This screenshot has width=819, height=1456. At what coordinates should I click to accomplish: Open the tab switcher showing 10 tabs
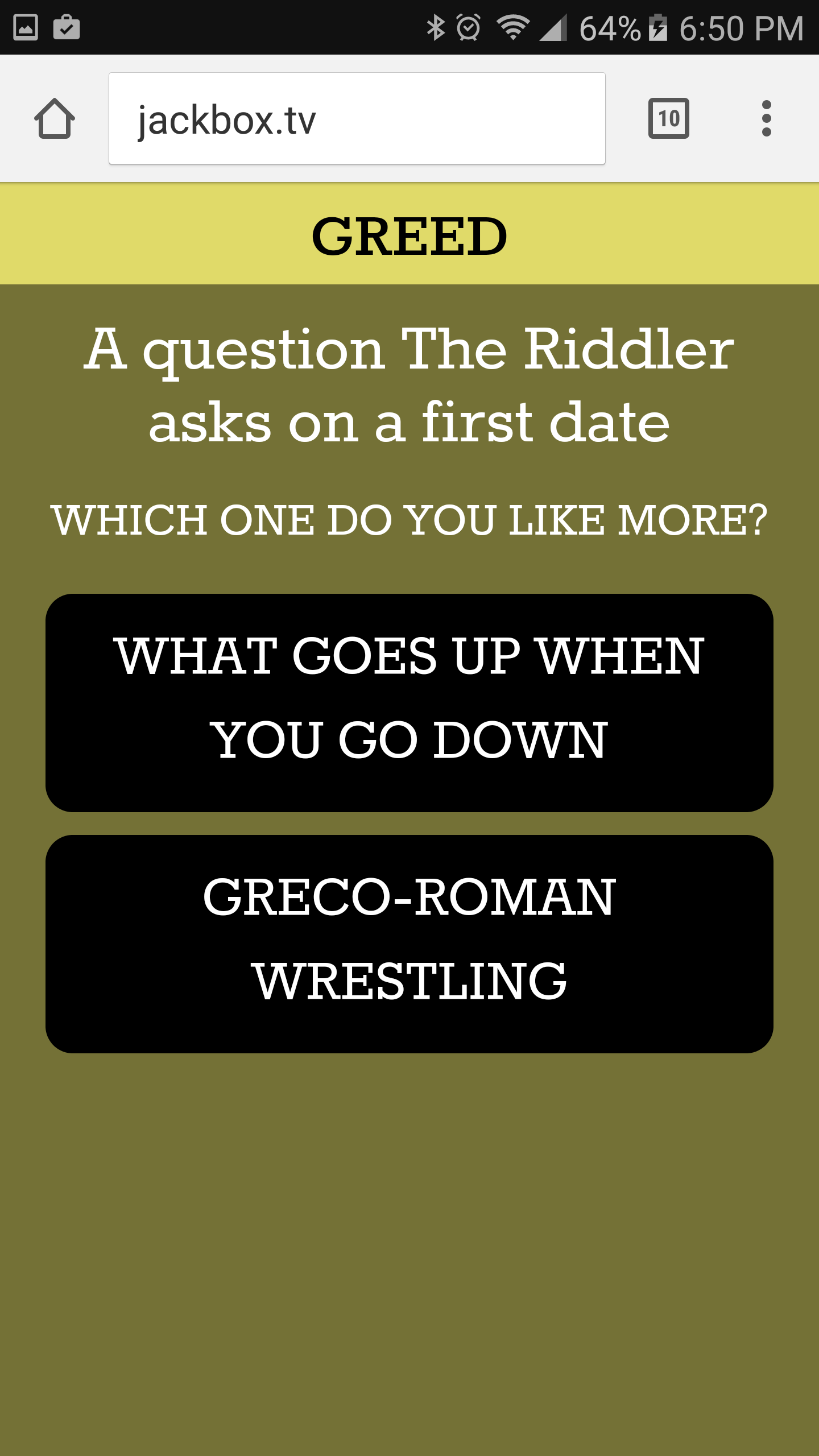668,119
